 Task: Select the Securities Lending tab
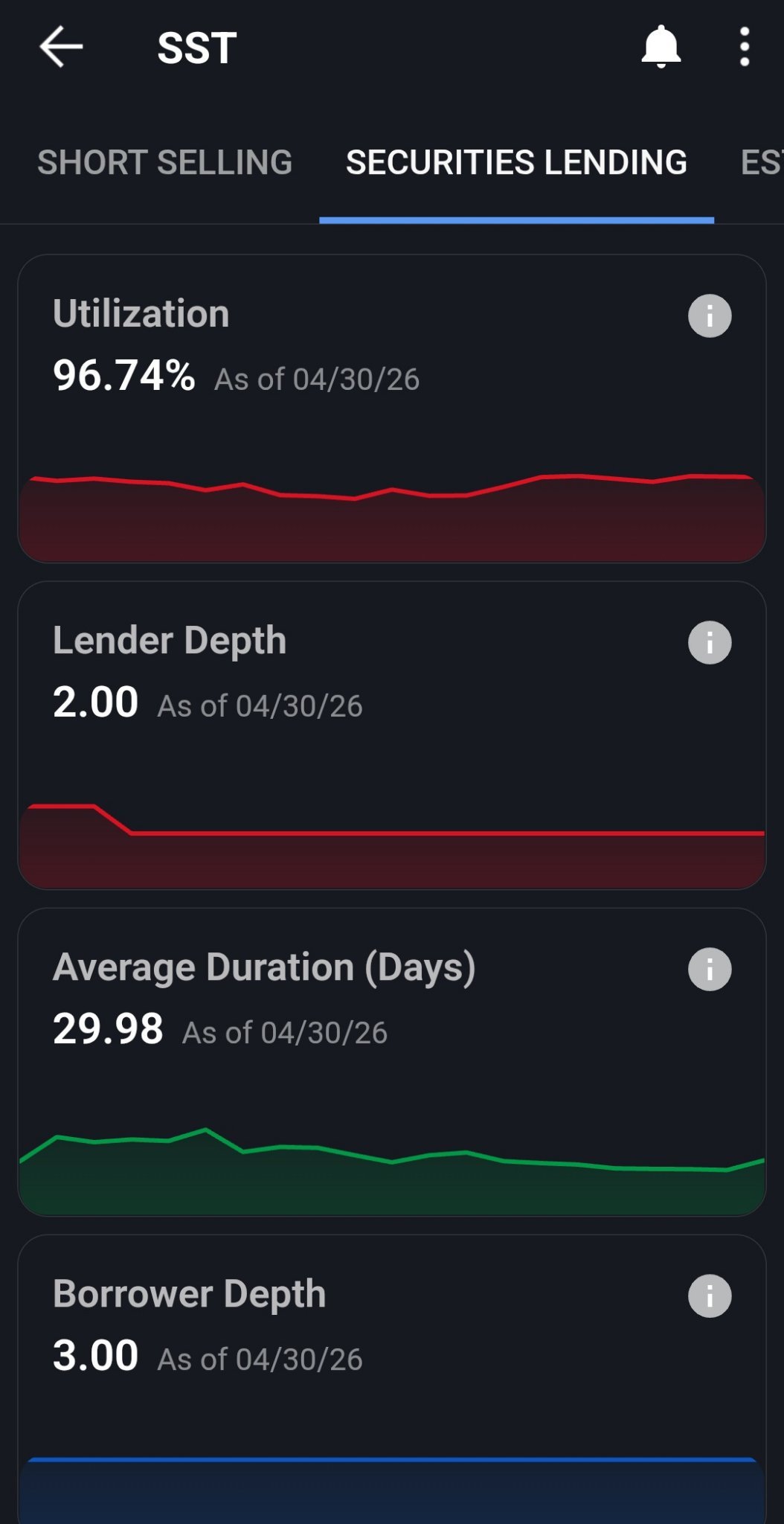(x=516, y=162)
